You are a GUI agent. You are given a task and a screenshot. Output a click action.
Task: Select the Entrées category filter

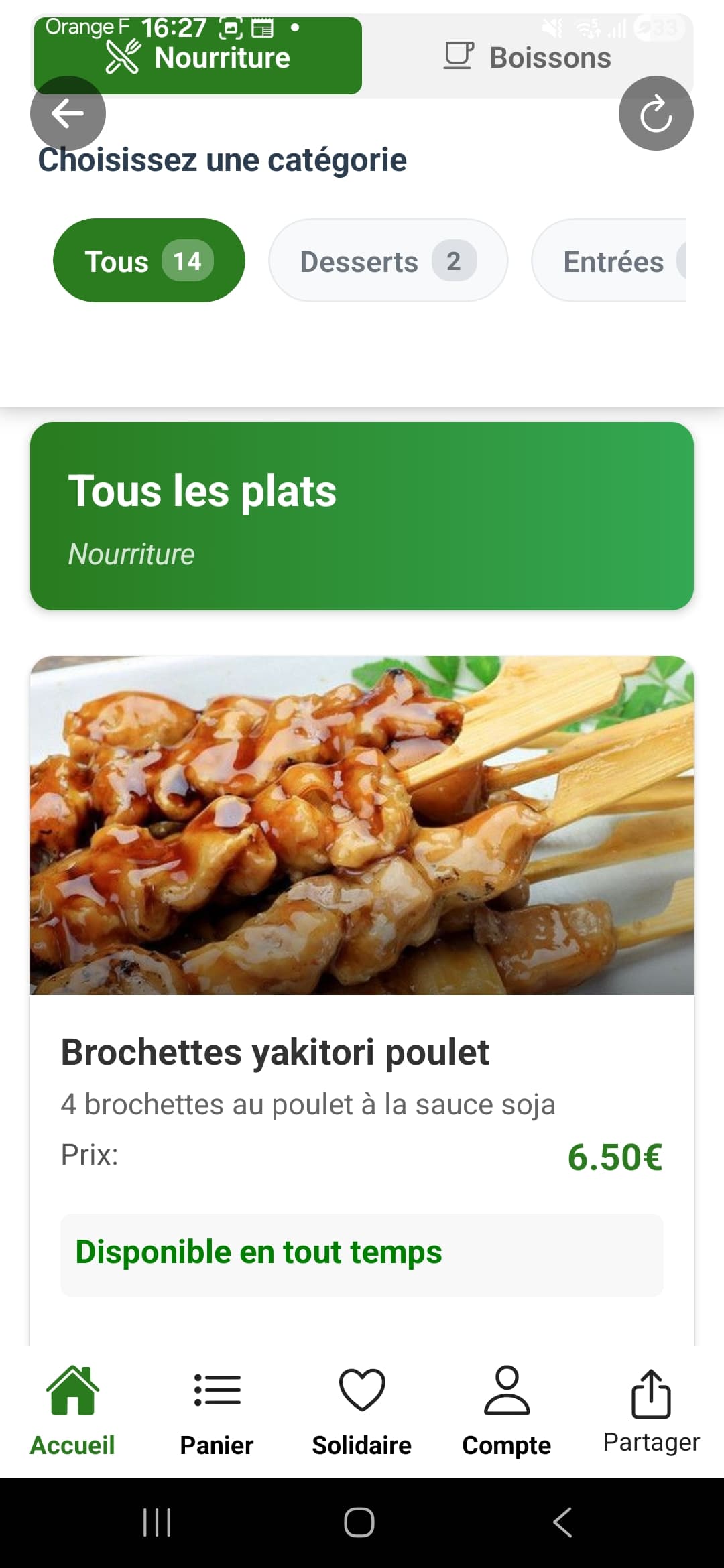(613, 261)
